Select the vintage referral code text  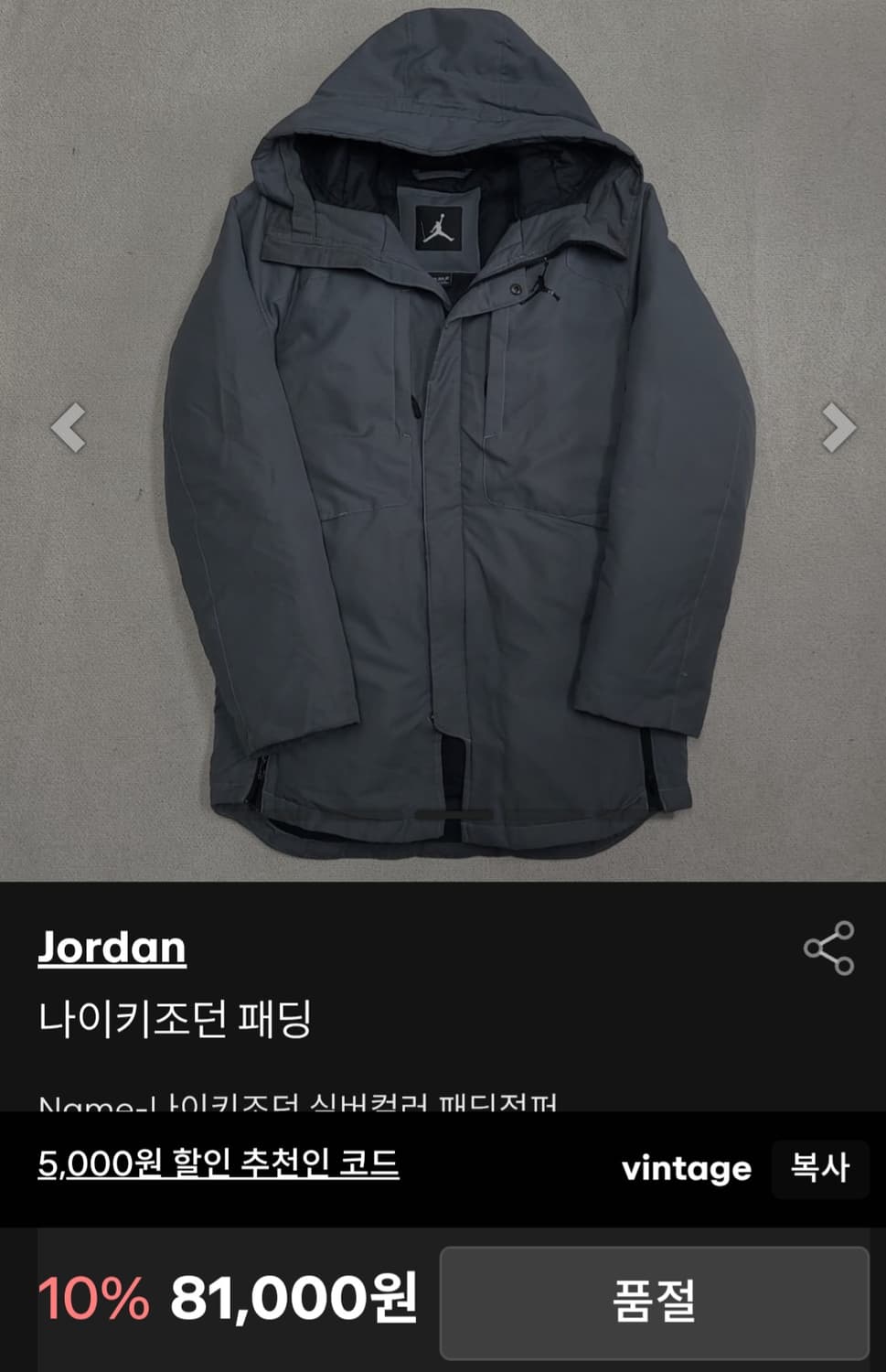[687, 1167]
